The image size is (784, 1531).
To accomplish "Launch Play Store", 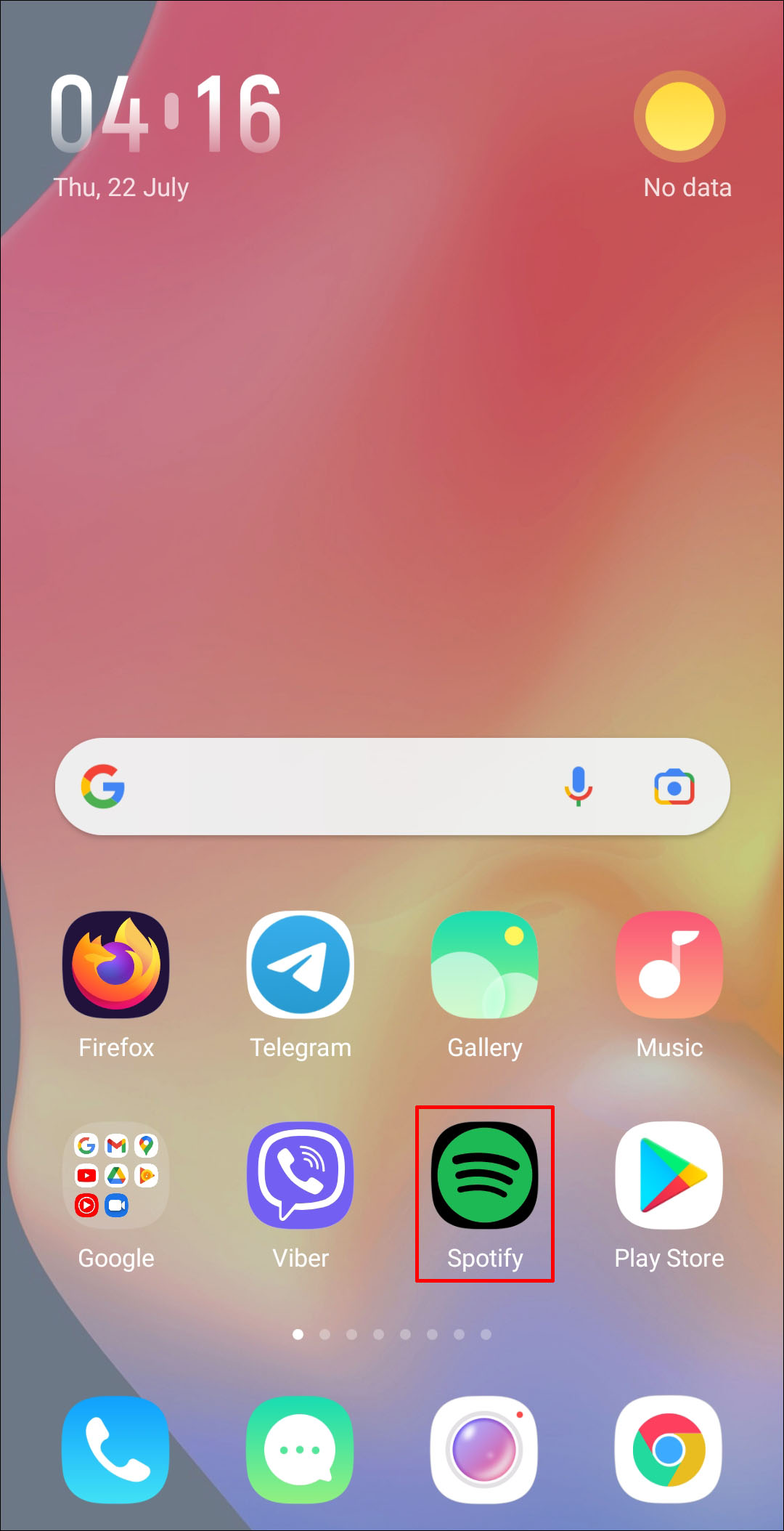I will click(669, 1175).
